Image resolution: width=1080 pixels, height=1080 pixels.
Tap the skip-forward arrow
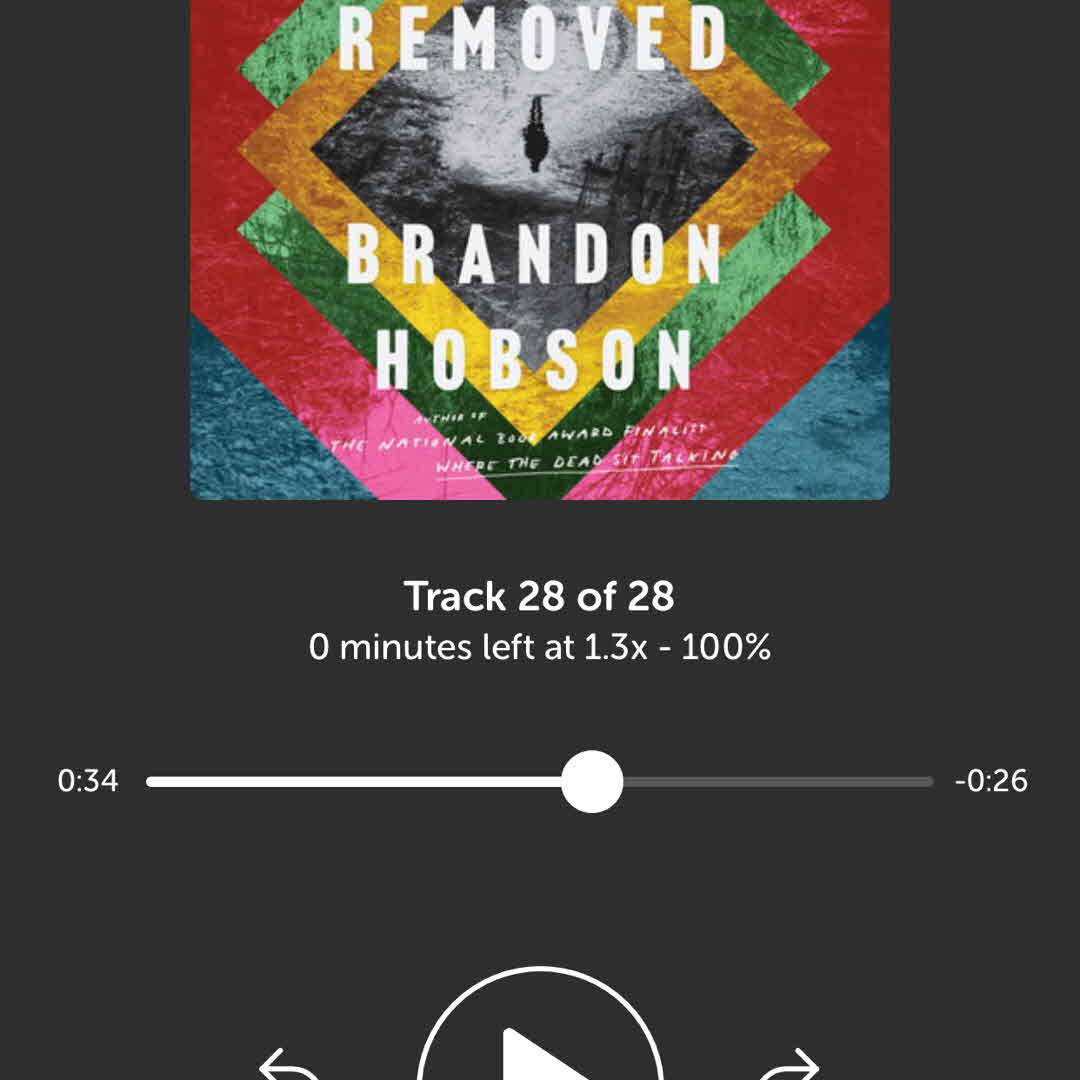(790, 1063)
